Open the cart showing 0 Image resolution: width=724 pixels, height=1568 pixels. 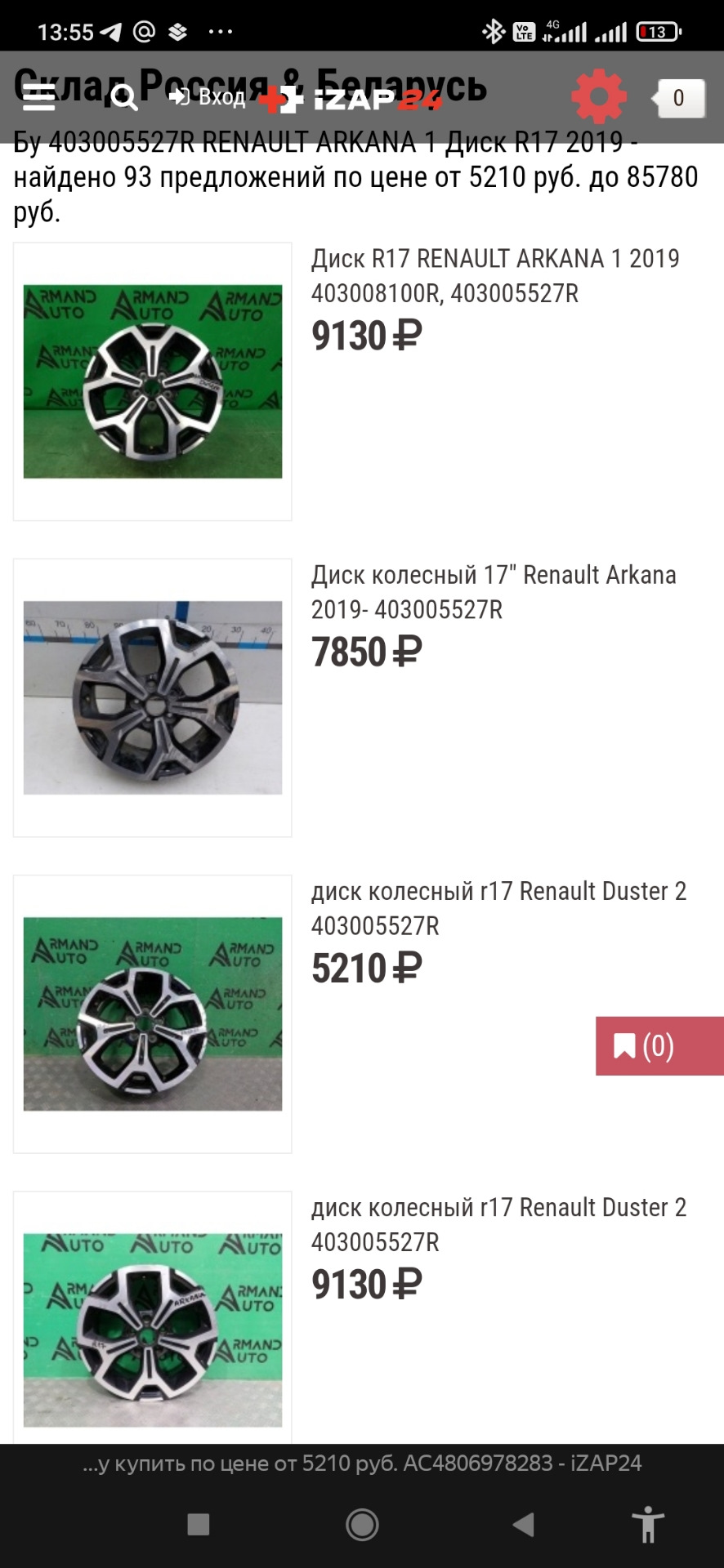(678, 99)
